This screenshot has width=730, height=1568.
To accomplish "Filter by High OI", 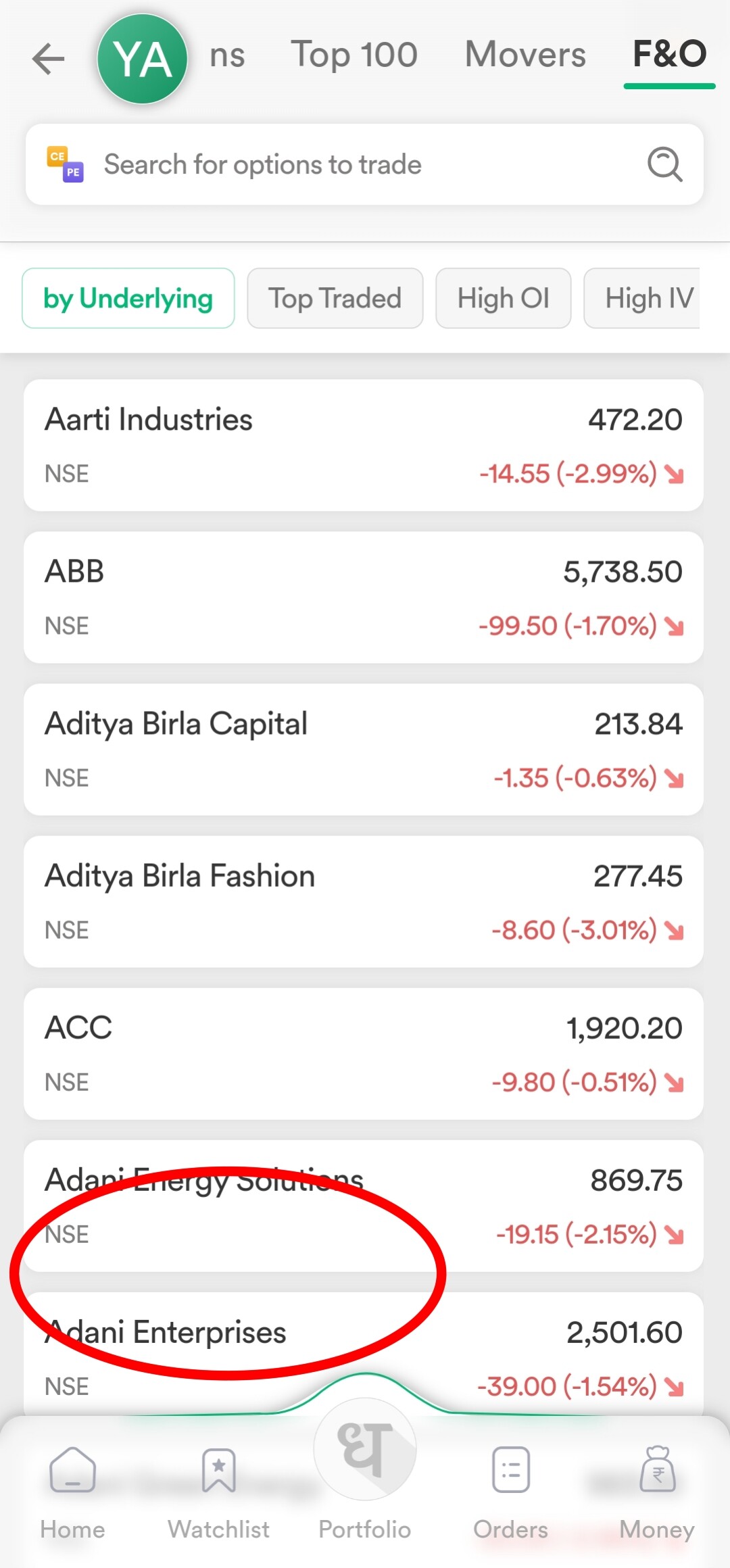I will [504, 298].
